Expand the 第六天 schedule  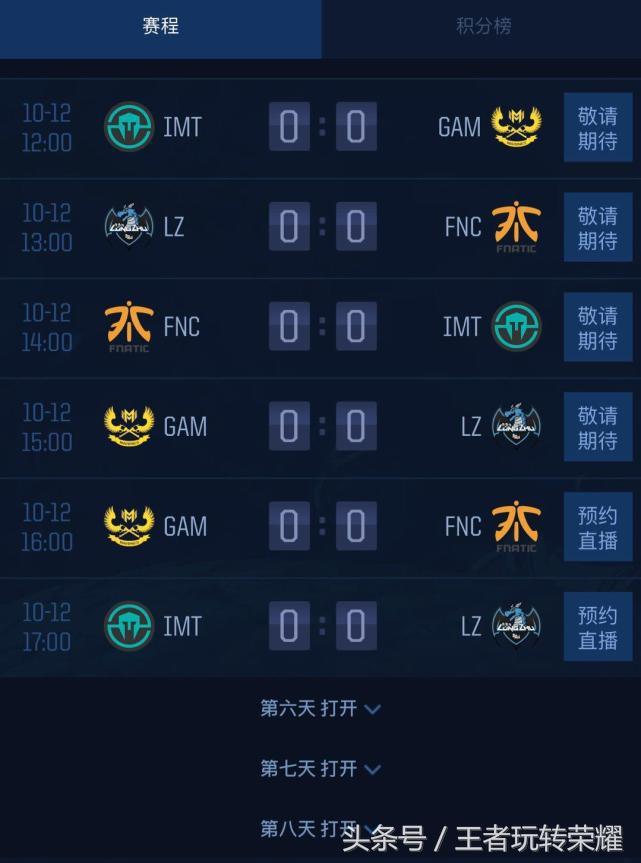[320, 709]
